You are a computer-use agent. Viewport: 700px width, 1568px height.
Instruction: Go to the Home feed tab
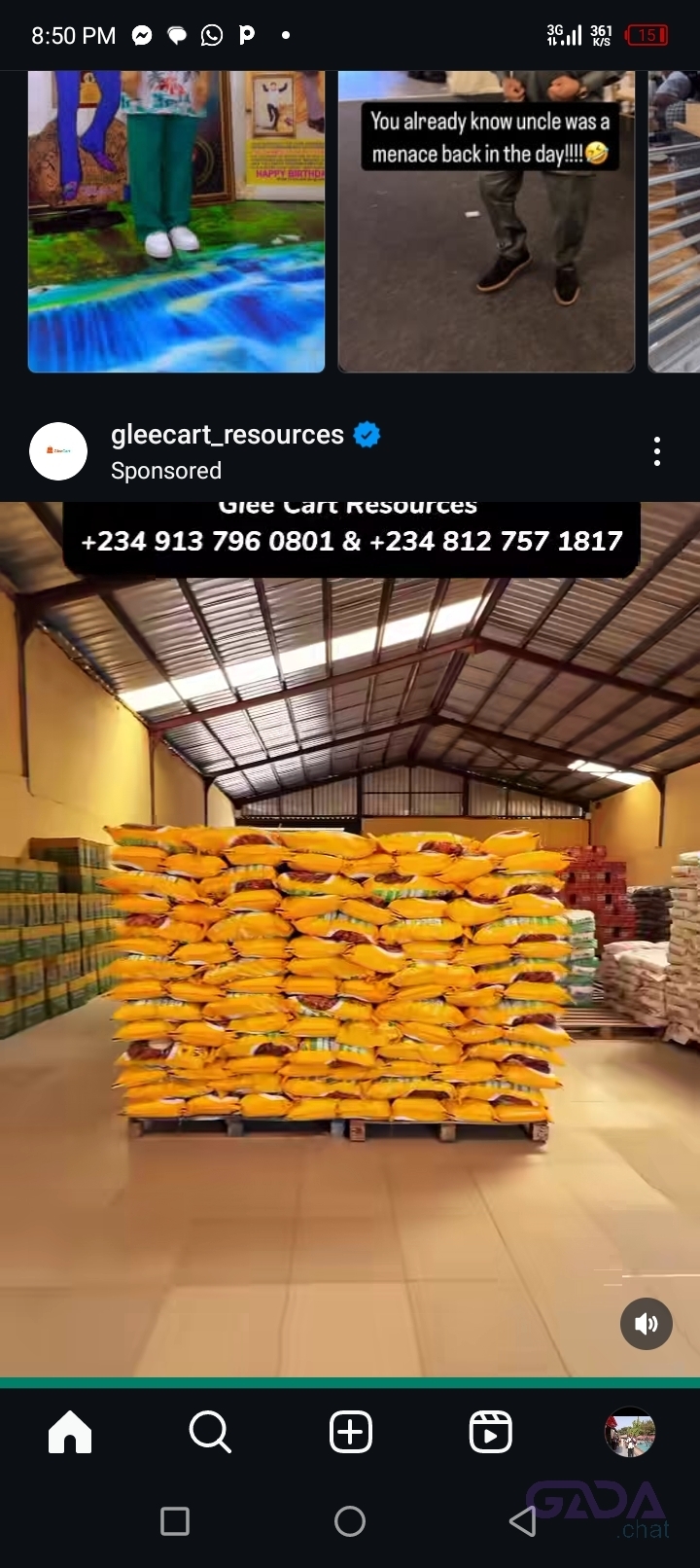[x=70, y=1432]
